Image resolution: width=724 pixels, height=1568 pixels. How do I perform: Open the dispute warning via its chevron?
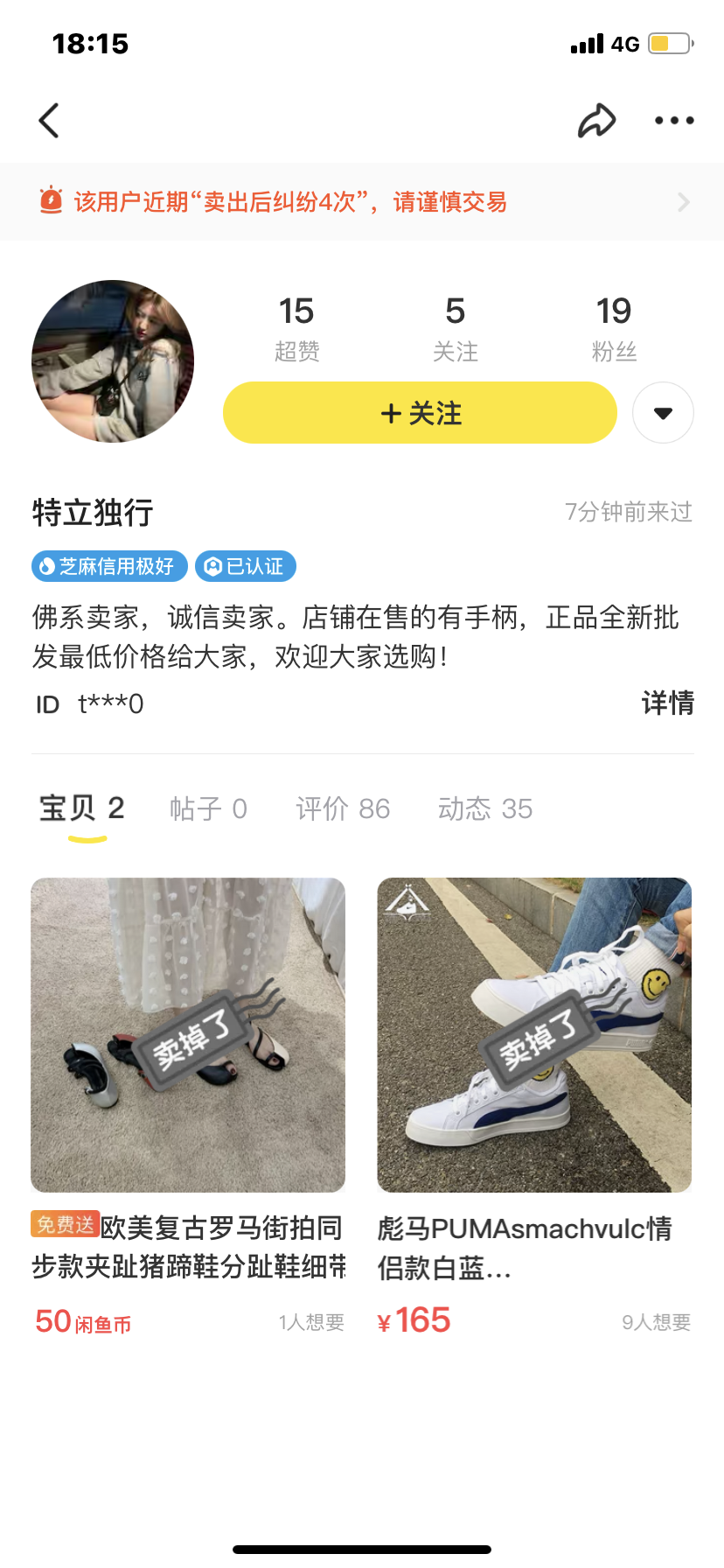point(683,201)
